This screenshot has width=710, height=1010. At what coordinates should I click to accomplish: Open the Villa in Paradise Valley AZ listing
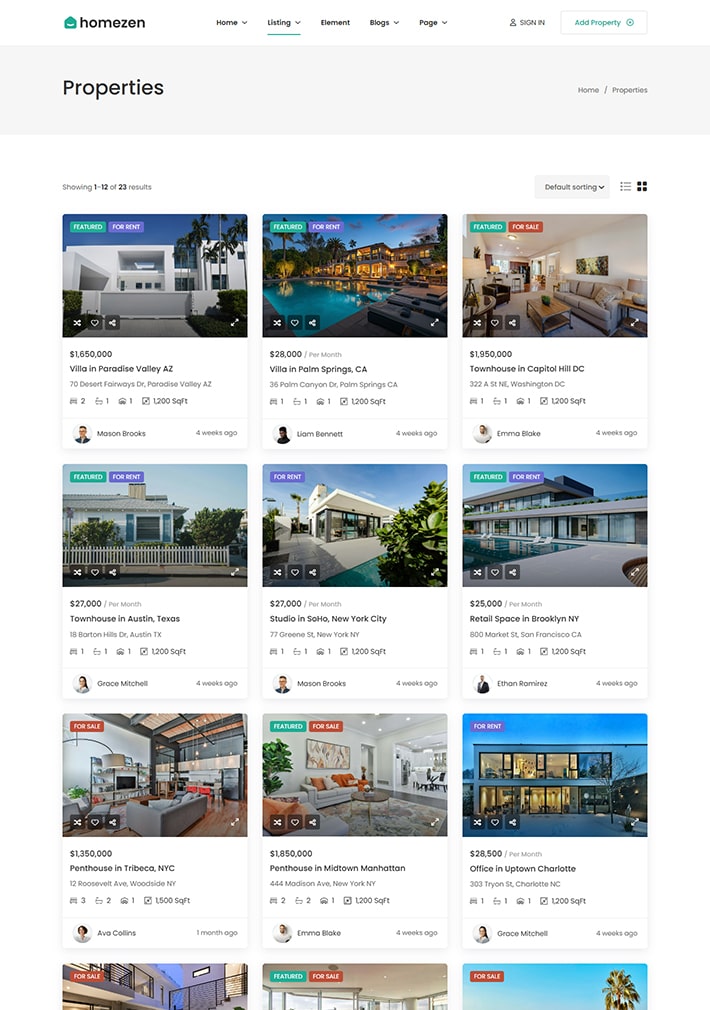121,369
